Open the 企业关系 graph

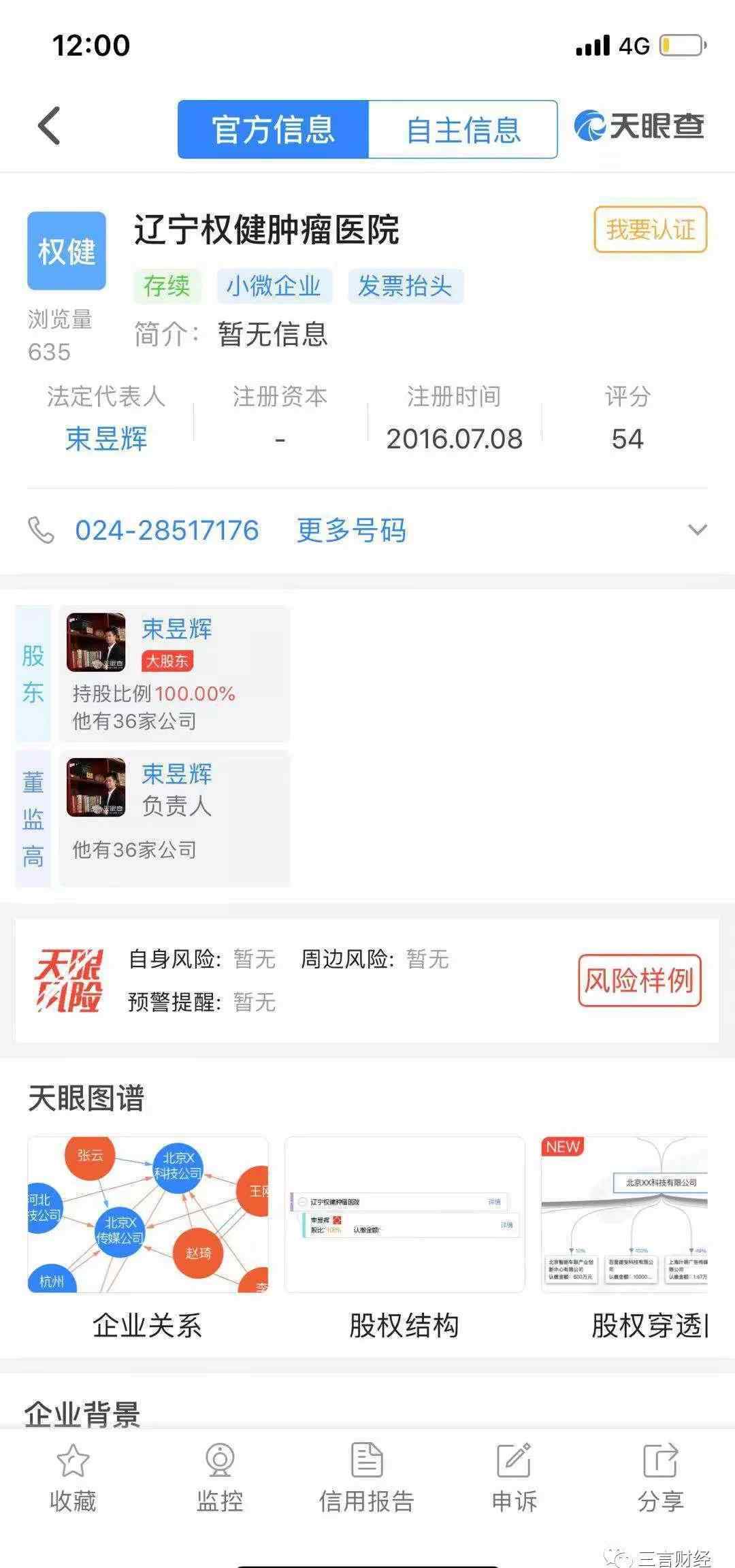click(x=148, y=1215)
